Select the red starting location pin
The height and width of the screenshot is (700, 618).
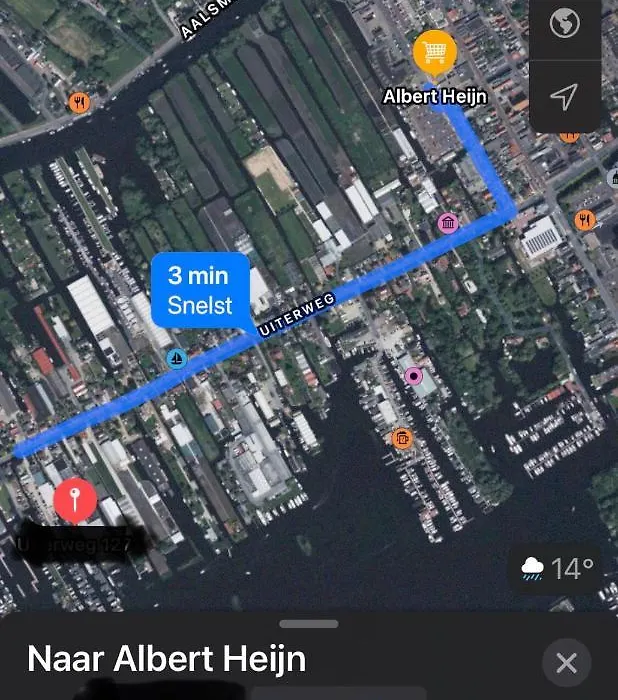click(x=75, y=500)
